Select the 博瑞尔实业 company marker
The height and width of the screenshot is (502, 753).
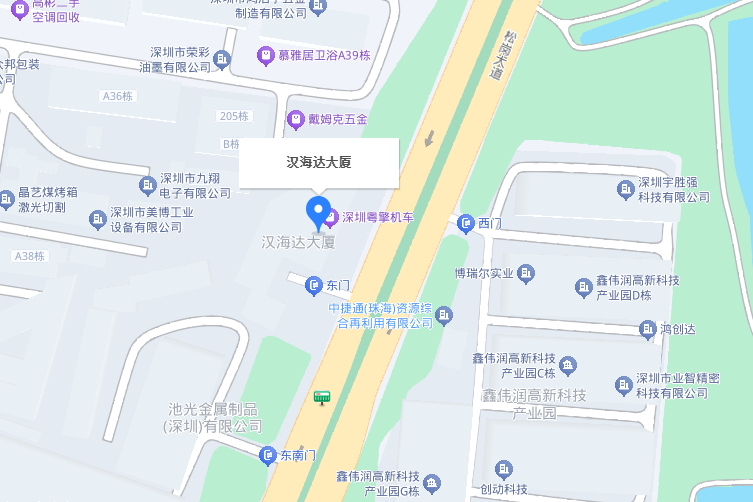[527, 273]
